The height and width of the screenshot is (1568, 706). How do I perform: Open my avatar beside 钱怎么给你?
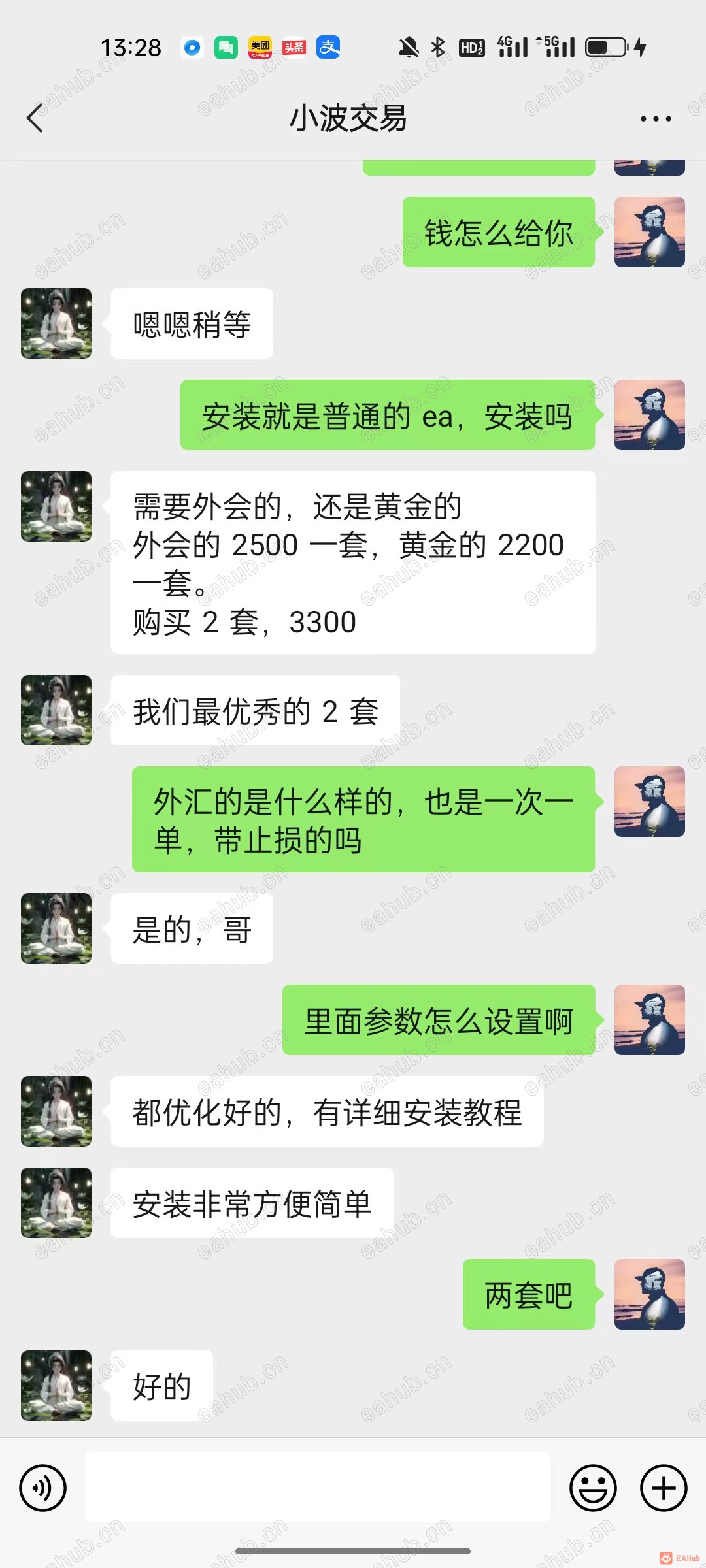click(x=649, y=232)
